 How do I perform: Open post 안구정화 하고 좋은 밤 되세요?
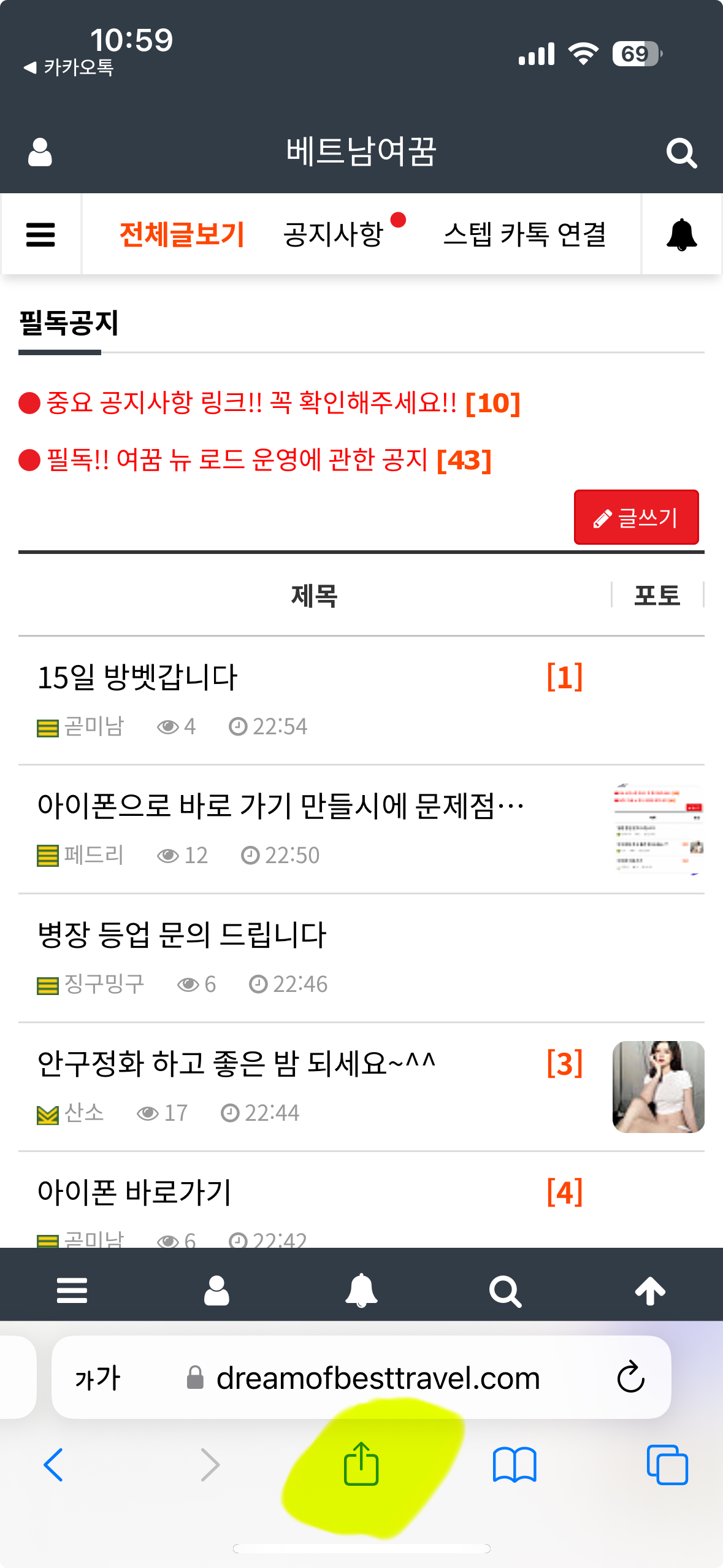(x=236, y=1063)
